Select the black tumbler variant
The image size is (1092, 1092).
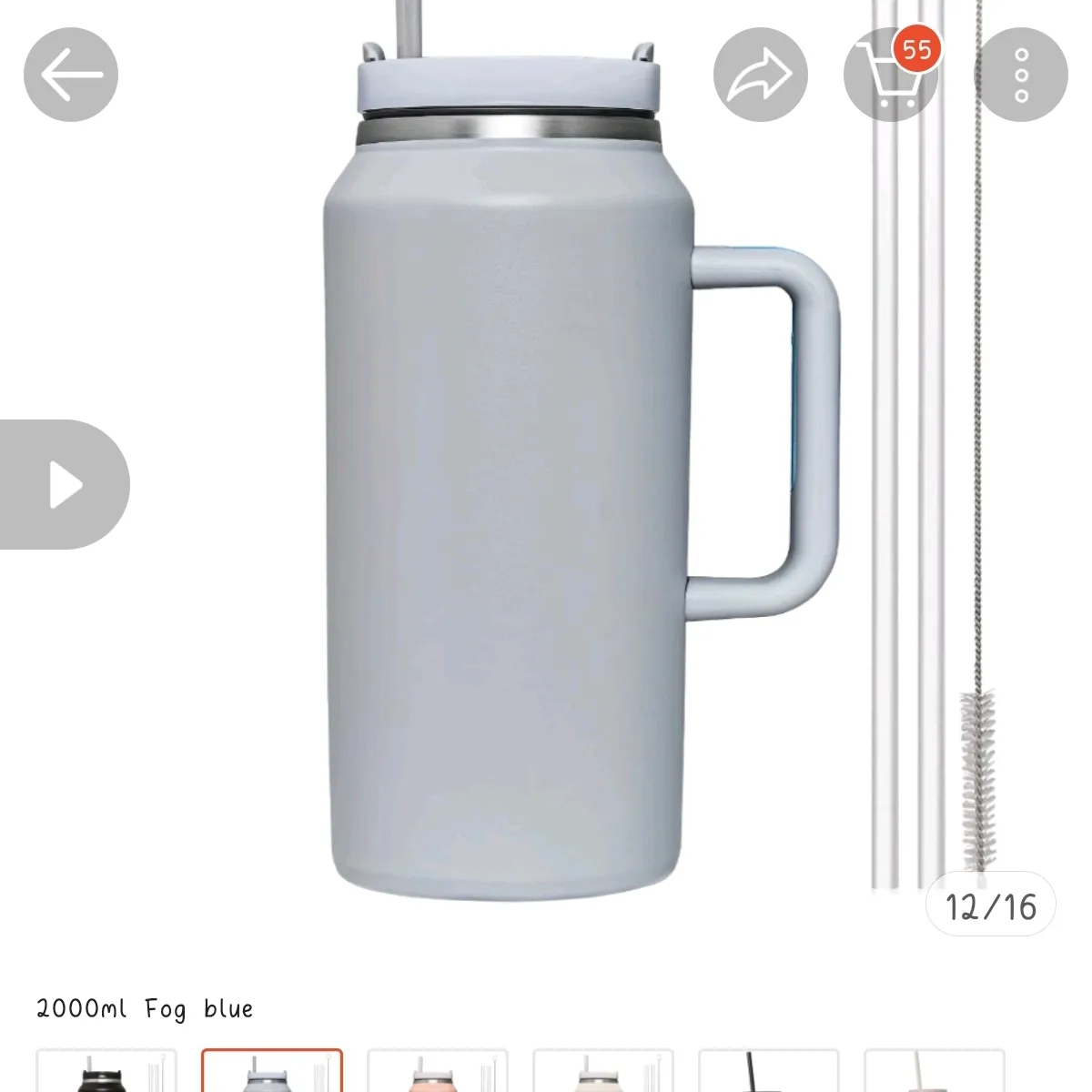click(106, 1072)
